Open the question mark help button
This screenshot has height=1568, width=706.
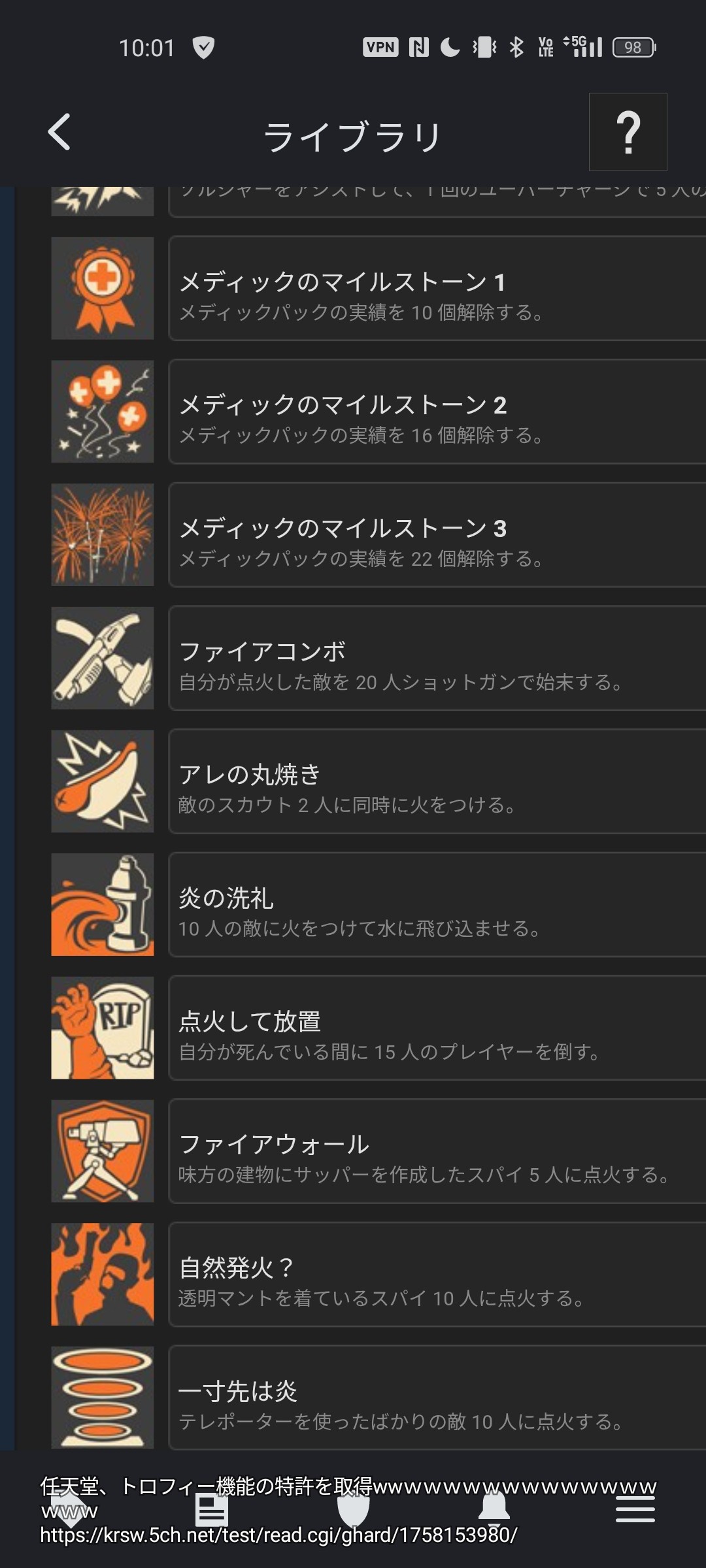point(628,132)
